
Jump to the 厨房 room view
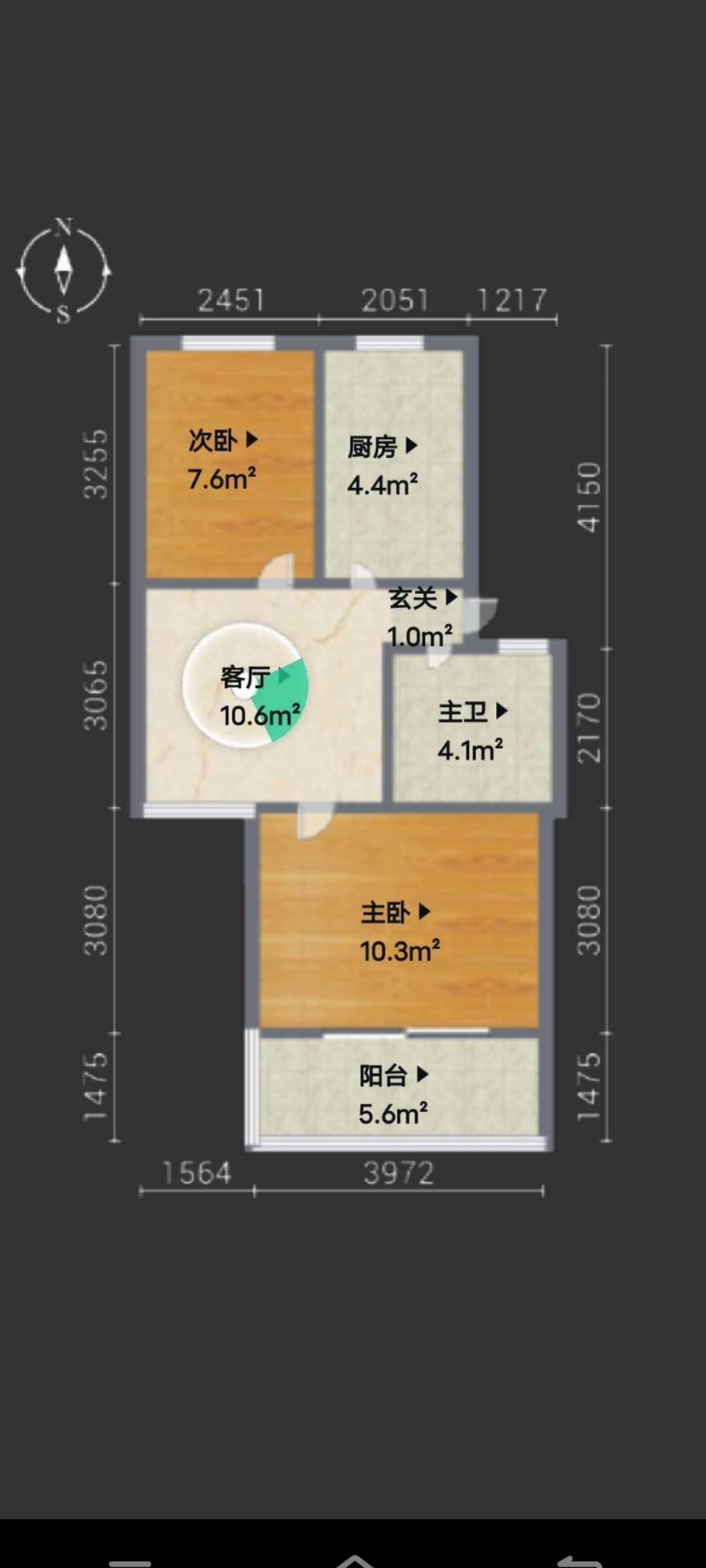pyautogui.click(x=382, y=448)
